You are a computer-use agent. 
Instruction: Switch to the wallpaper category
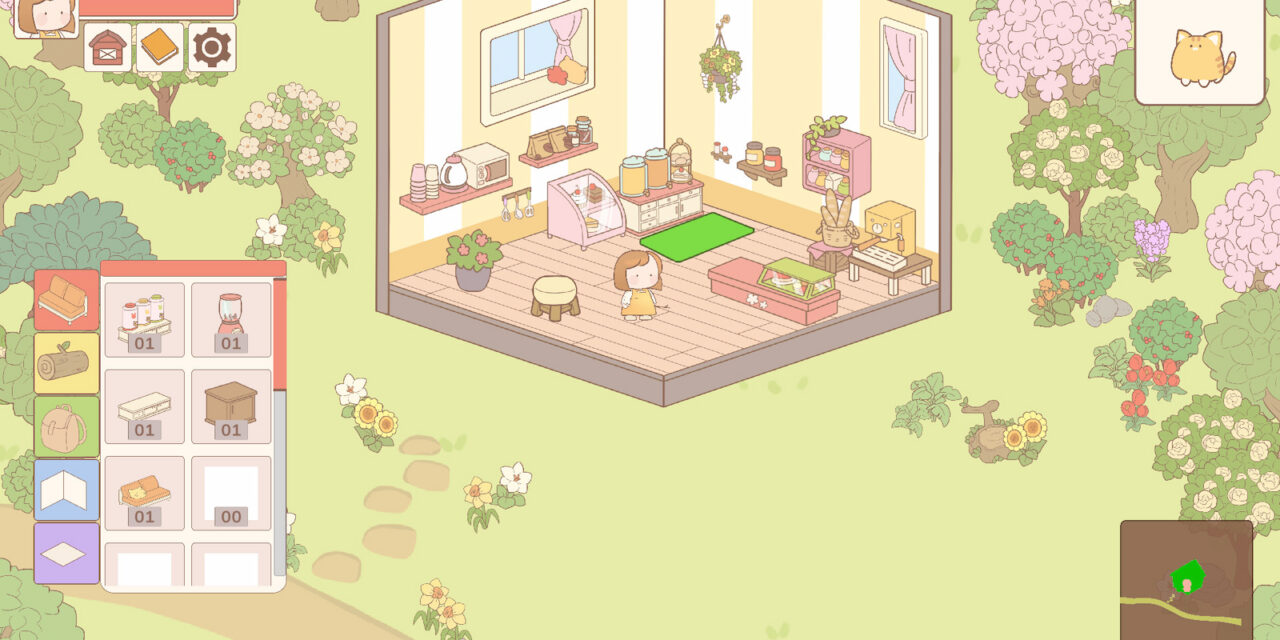(x=66, y=490)
